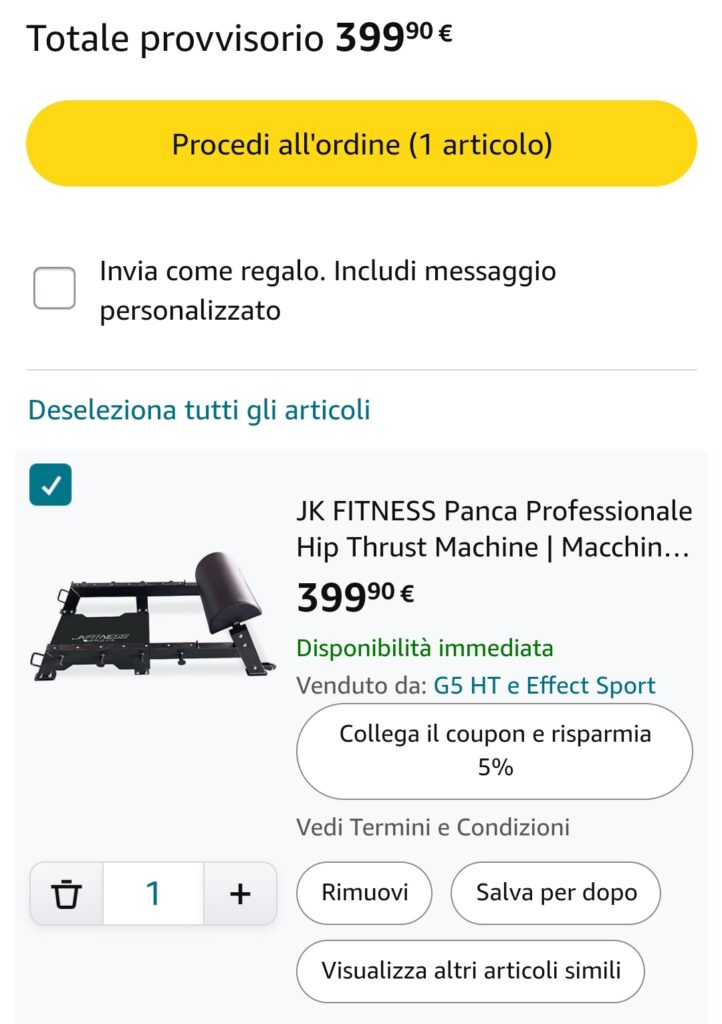Open seller G5 HT e Effect Sport
The width and height of the screenshot is (722, 1024).
tap(544, 686)
